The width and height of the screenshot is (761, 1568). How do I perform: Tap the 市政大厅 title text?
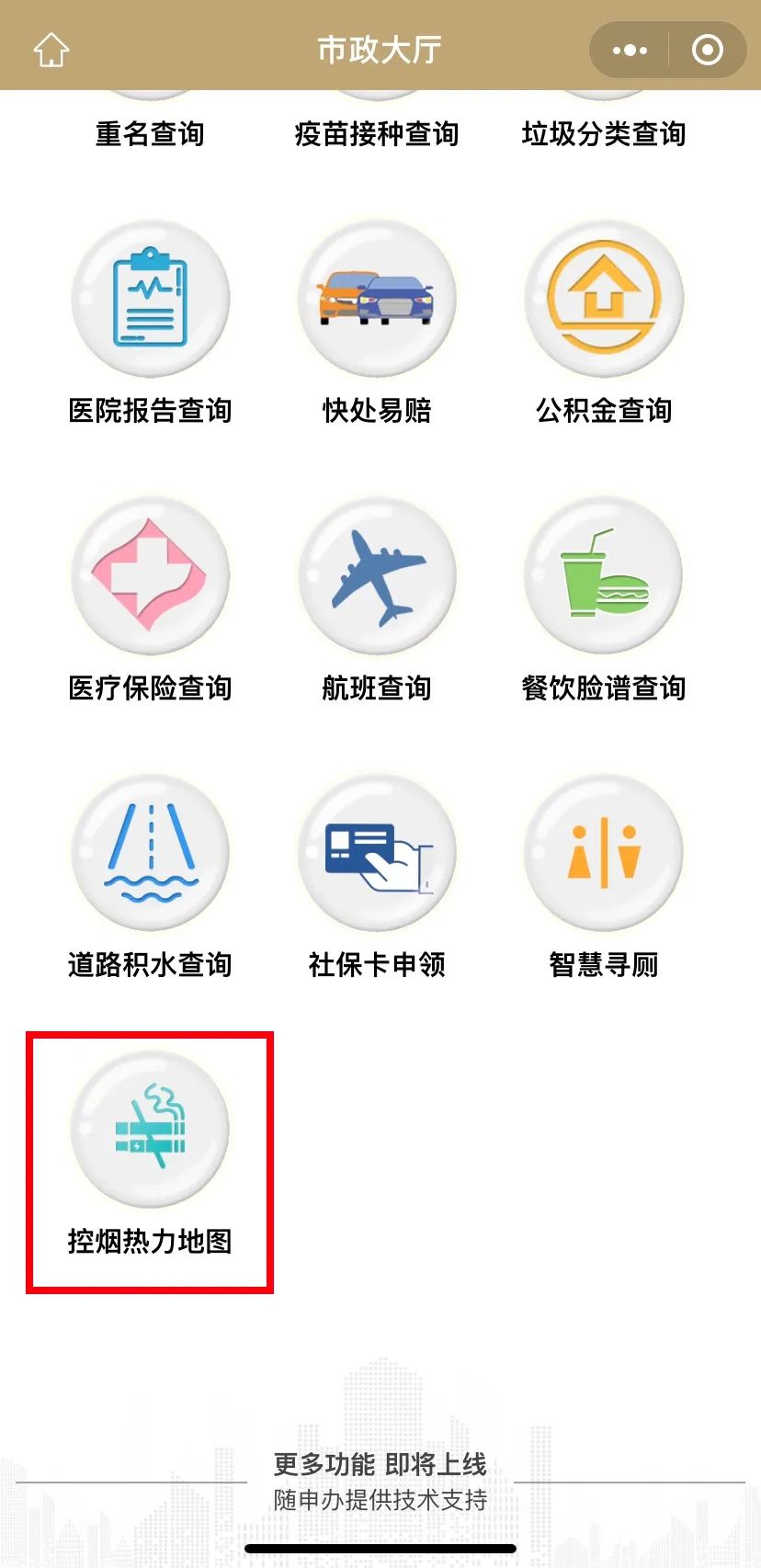(379, 50)
